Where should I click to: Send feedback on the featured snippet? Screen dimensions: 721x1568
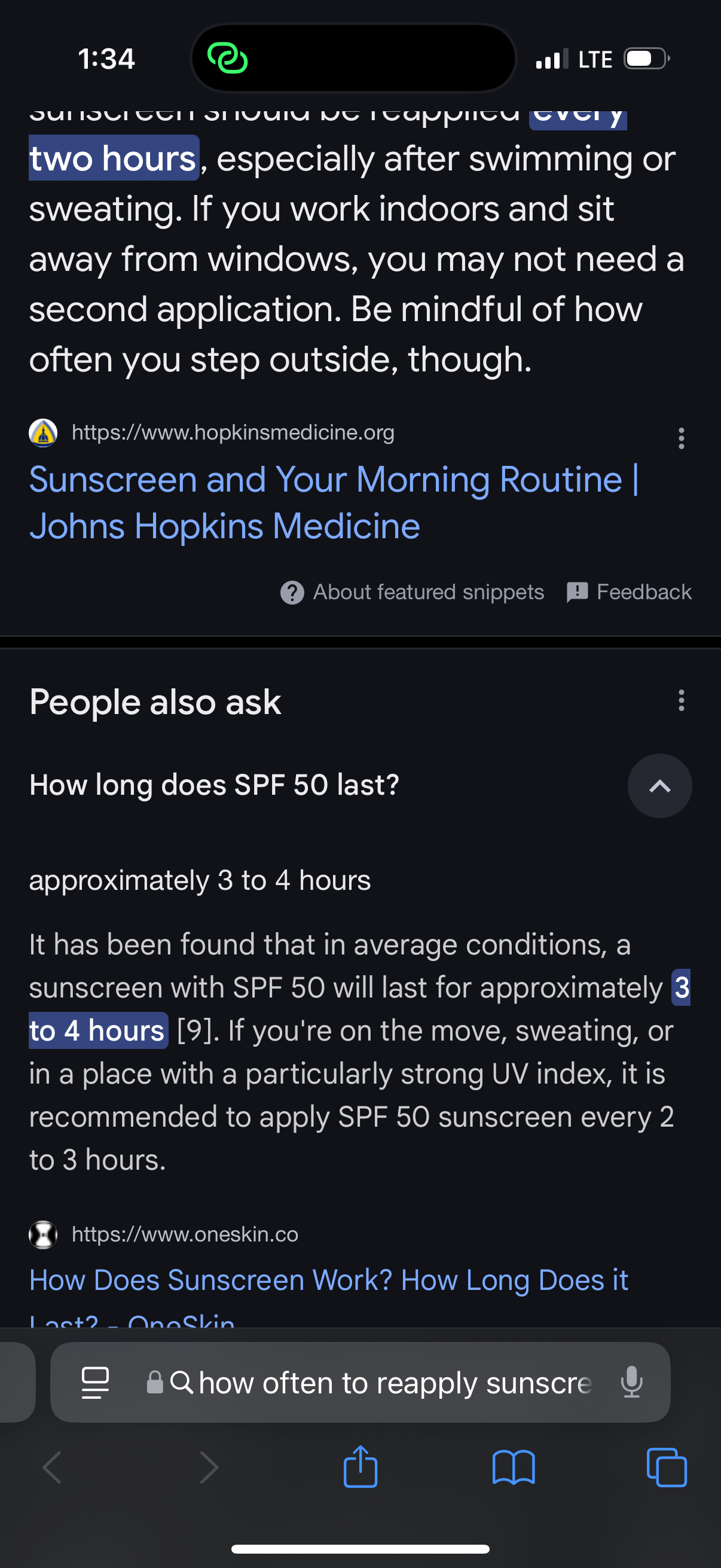628,591
